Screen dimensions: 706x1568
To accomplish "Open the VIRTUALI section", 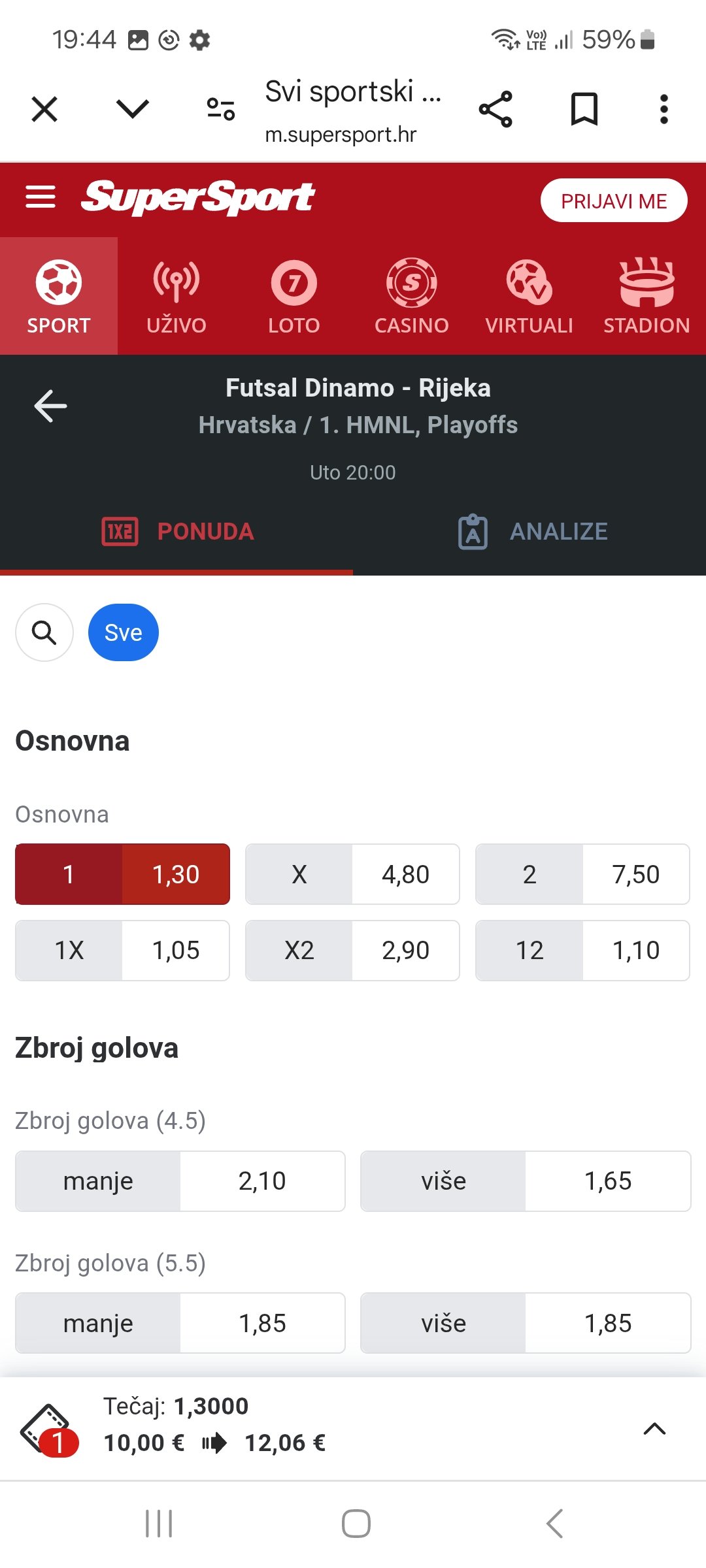I will point(529,297).
